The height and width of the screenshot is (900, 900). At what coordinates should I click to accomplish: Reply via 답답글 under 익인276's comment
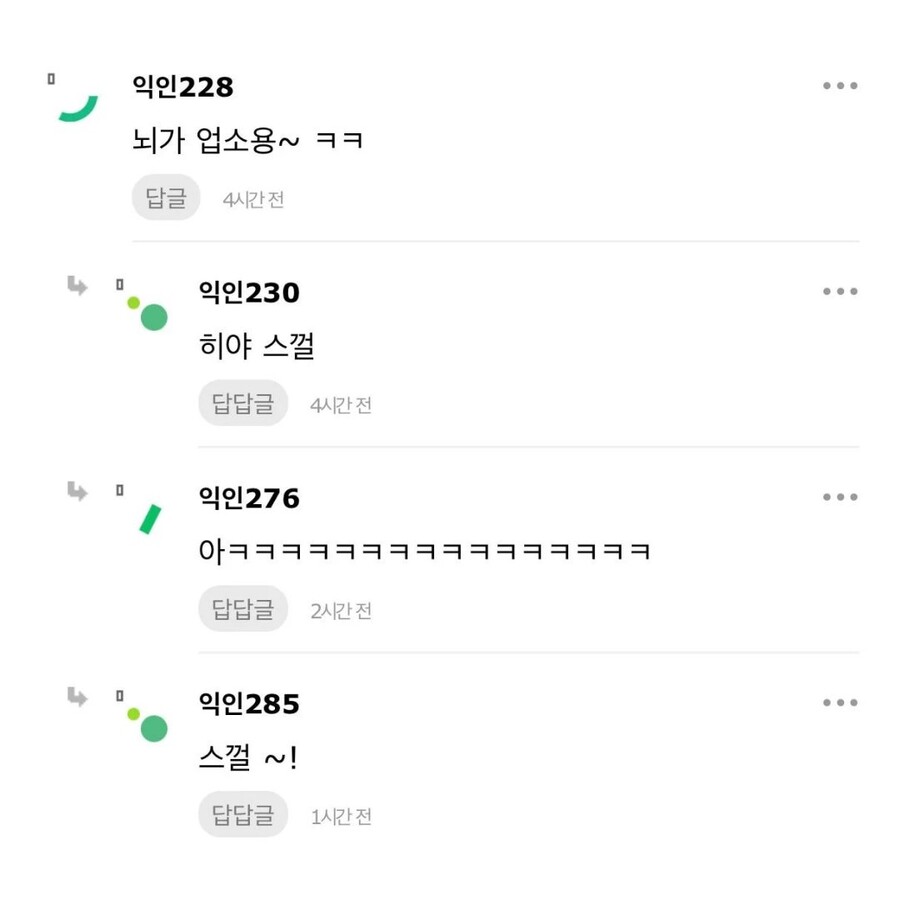tap(242, 609)
